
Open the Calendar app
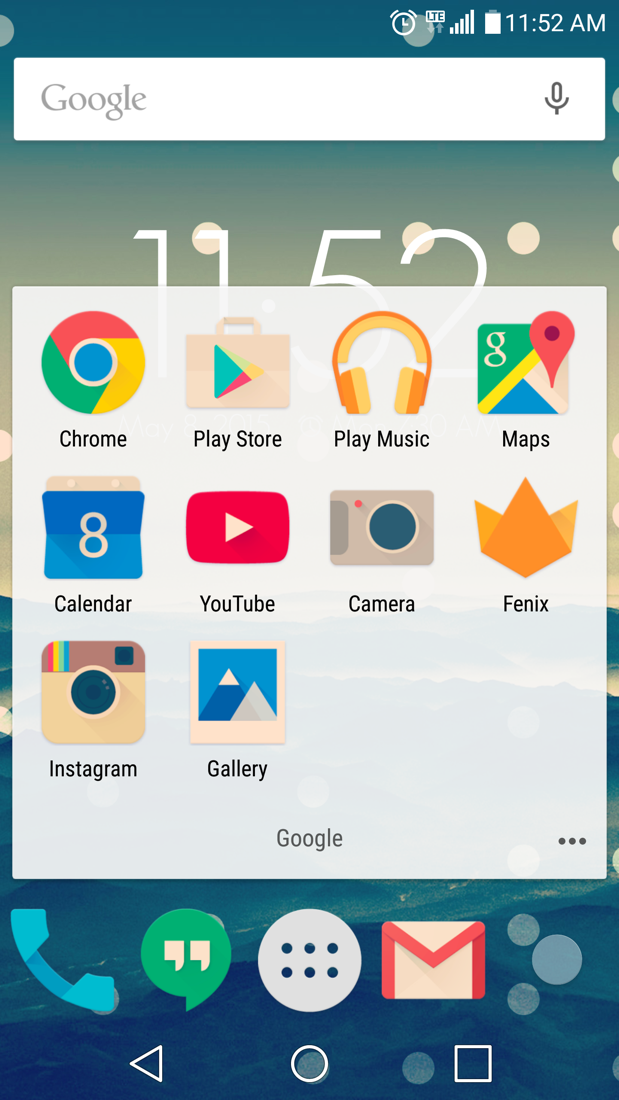point(93,528)
